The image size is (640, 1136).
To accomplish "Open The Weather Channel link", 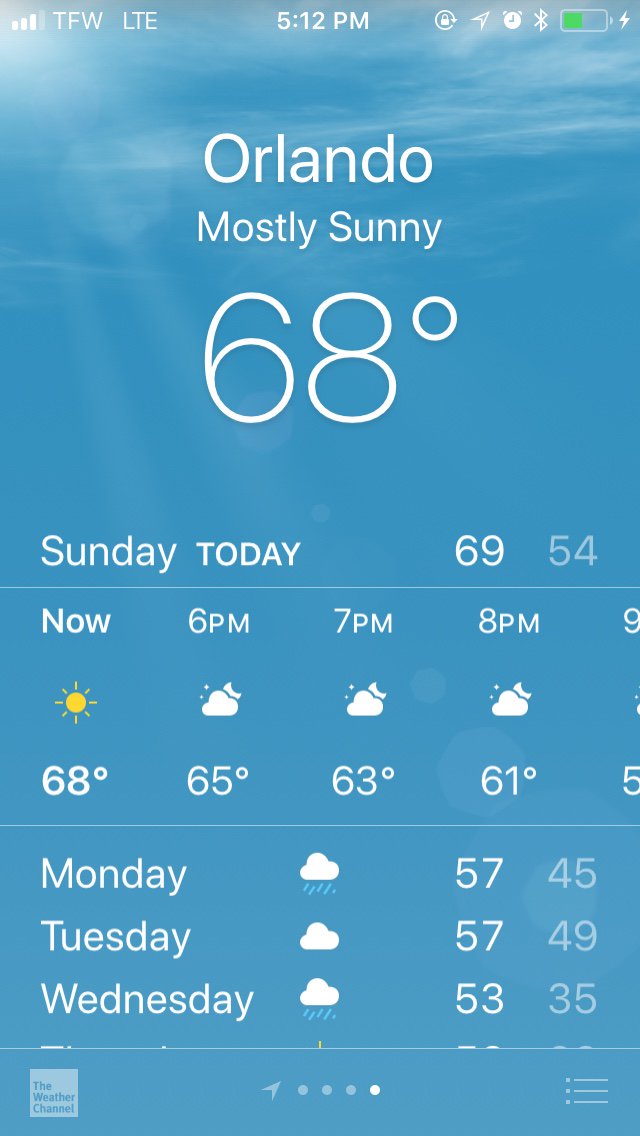I will point(54,1092).
